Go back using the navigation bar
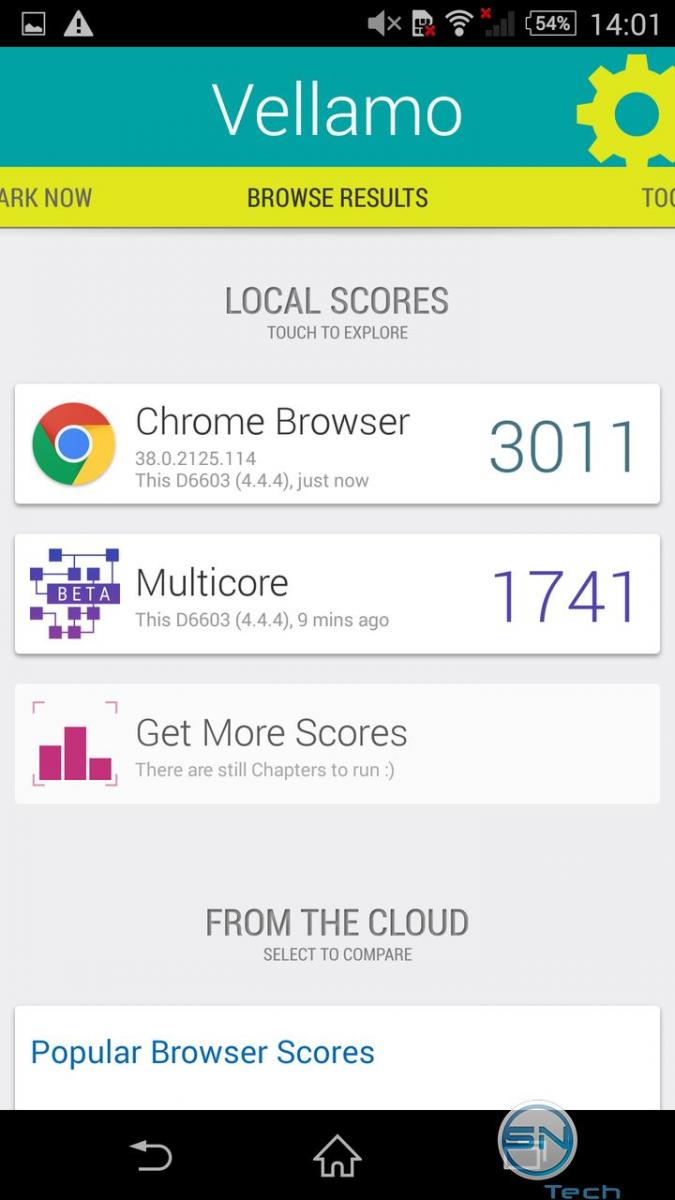This screenshot has width=675, height=1200. (x=152, y=1156)
